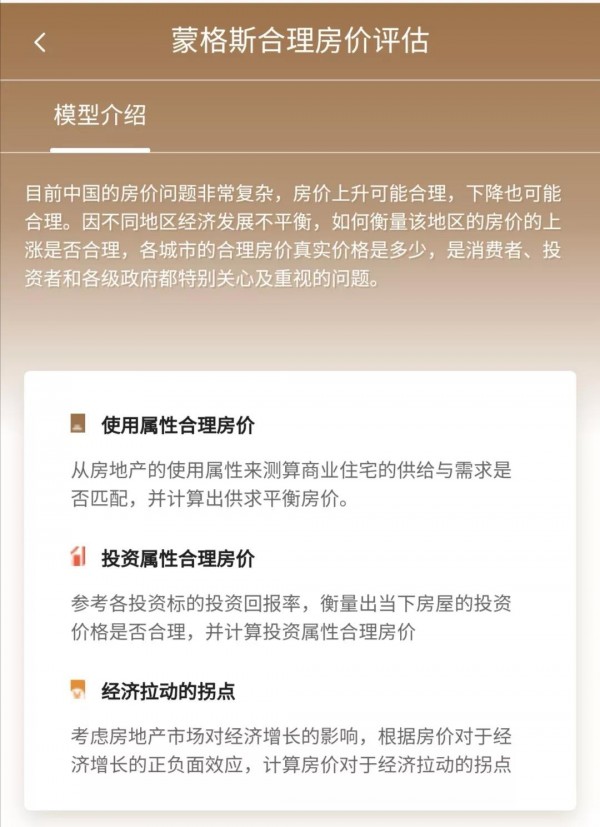This screenshot has width=600, height=827.
Task: Go back from 蒙格斯合理房价评估 page
Action: point(40,42)
